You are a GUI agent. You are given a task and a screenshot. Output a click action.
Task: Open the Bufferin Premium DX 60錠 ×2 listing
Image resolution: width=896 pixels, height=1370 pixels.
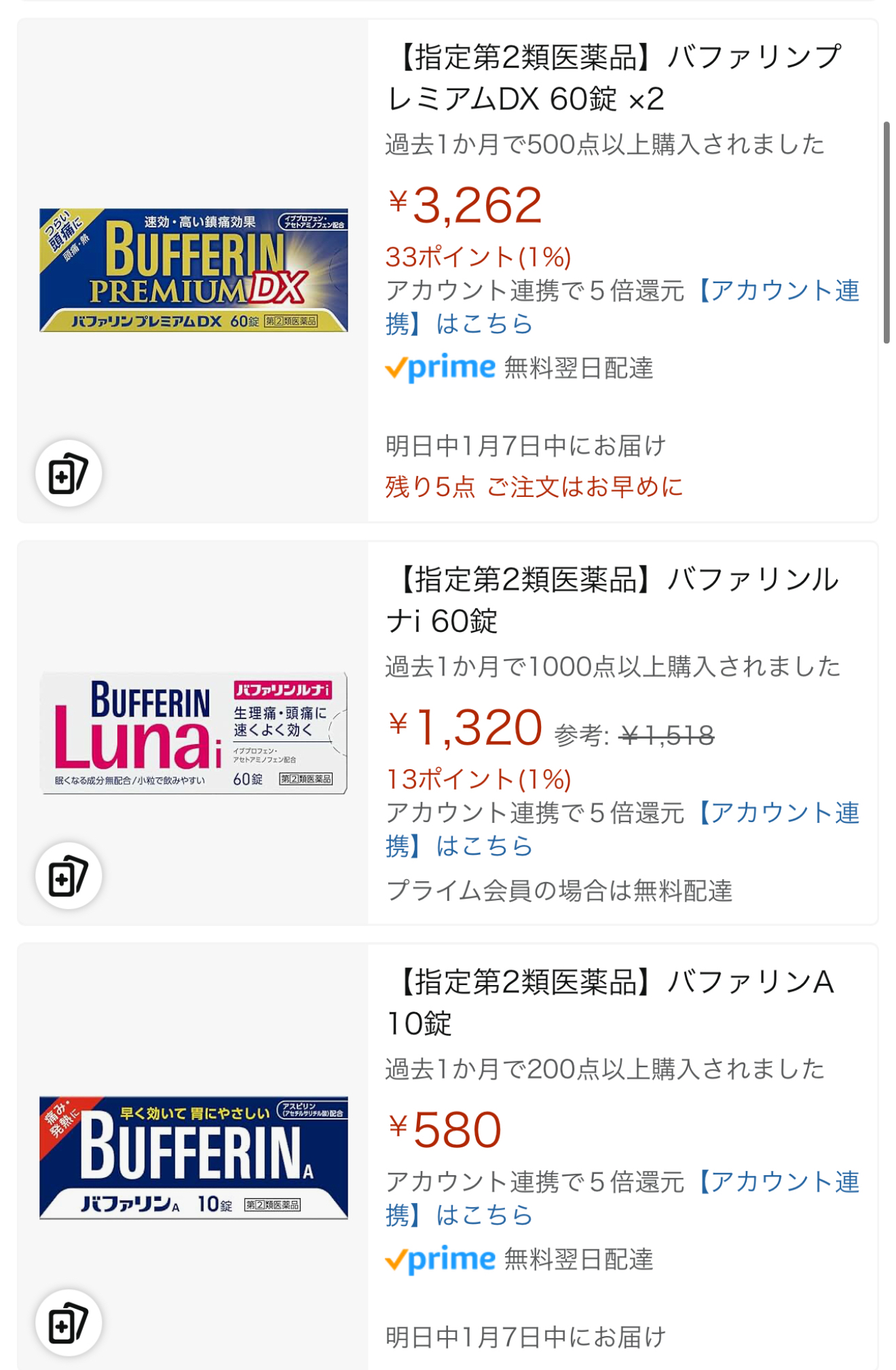[x=614, y=77]
